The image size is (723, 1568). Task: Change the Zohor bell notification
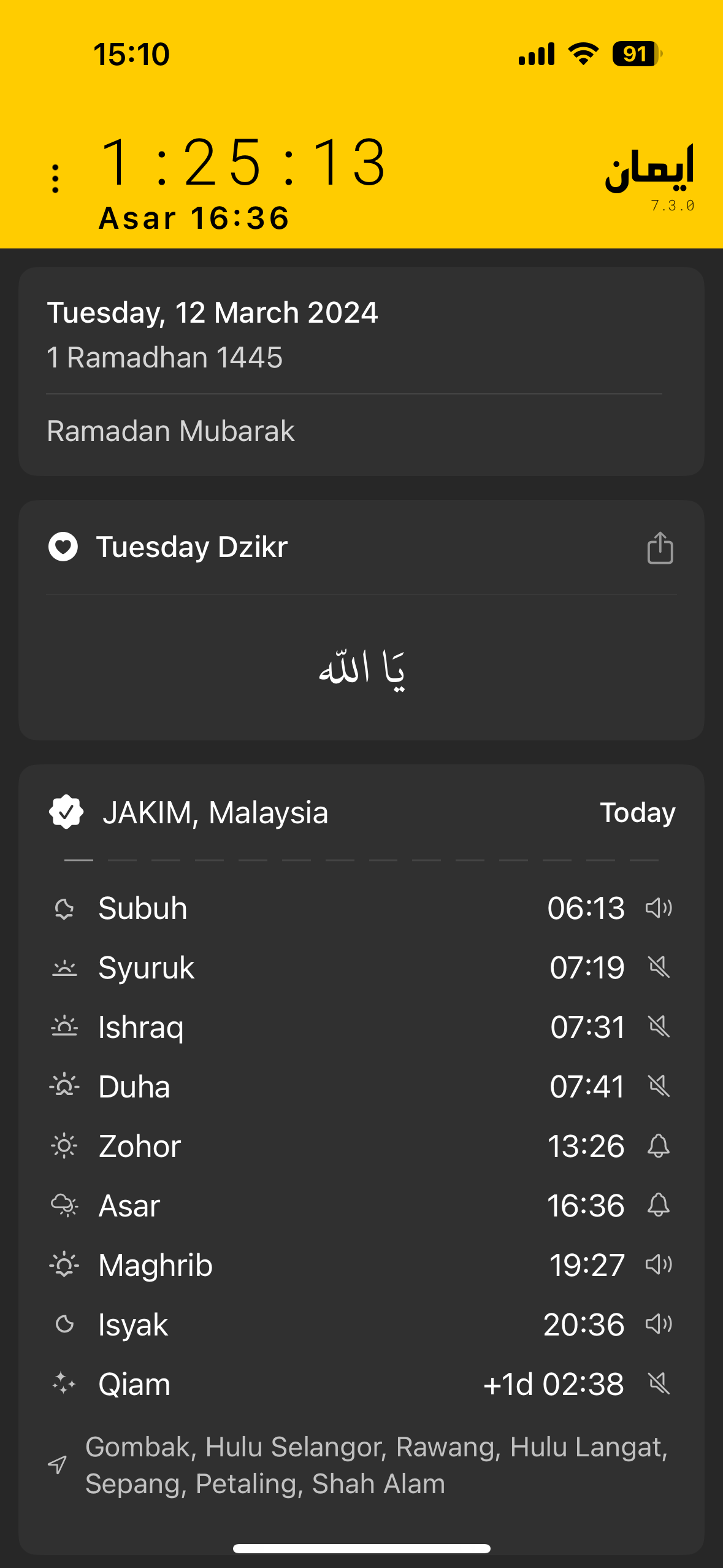(x=659, y=1146)
